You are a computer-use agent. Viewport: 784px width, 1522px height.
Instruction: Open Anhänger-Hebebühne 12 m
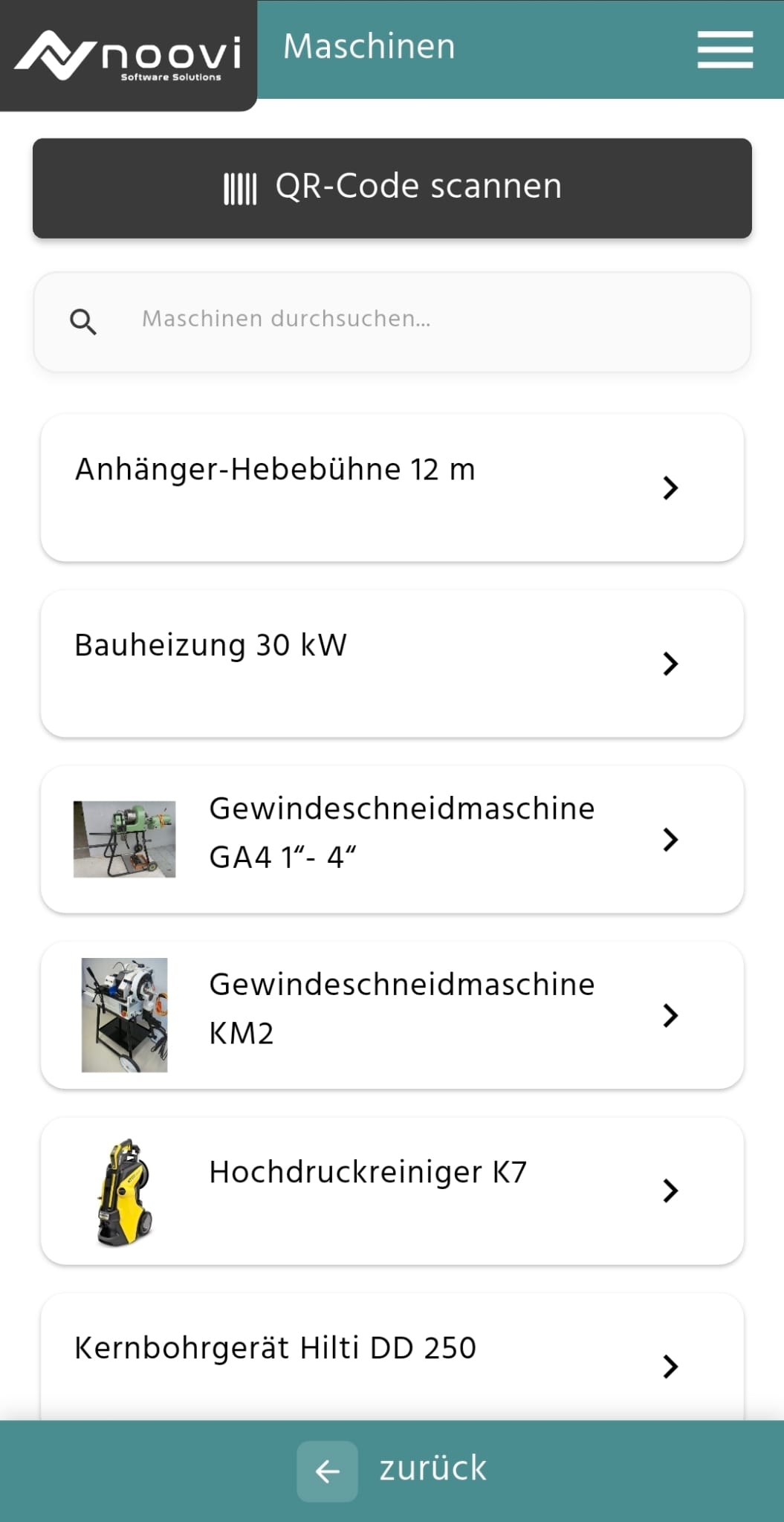pos(392,488)
